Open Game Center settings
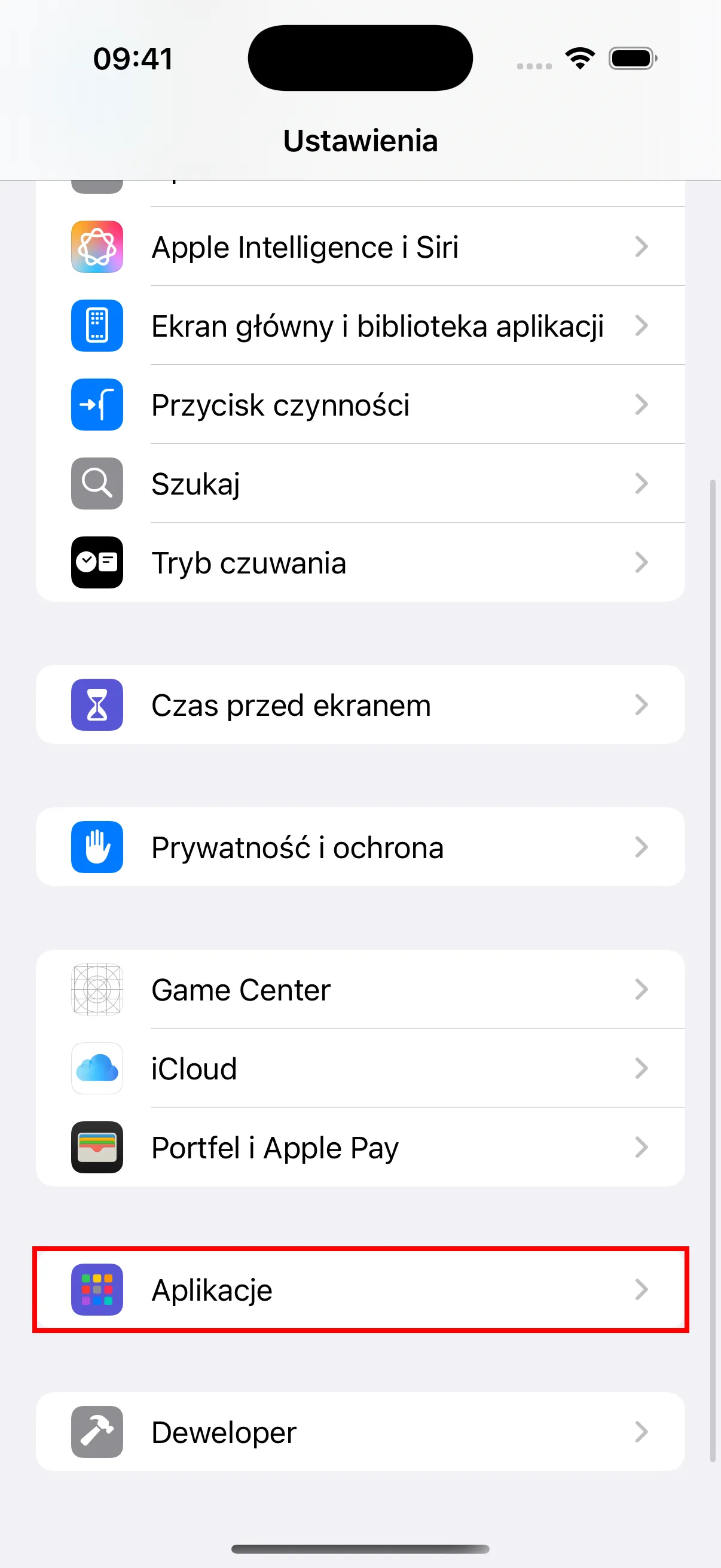This screenshot has width=721, height=1568. coord(360,990)
